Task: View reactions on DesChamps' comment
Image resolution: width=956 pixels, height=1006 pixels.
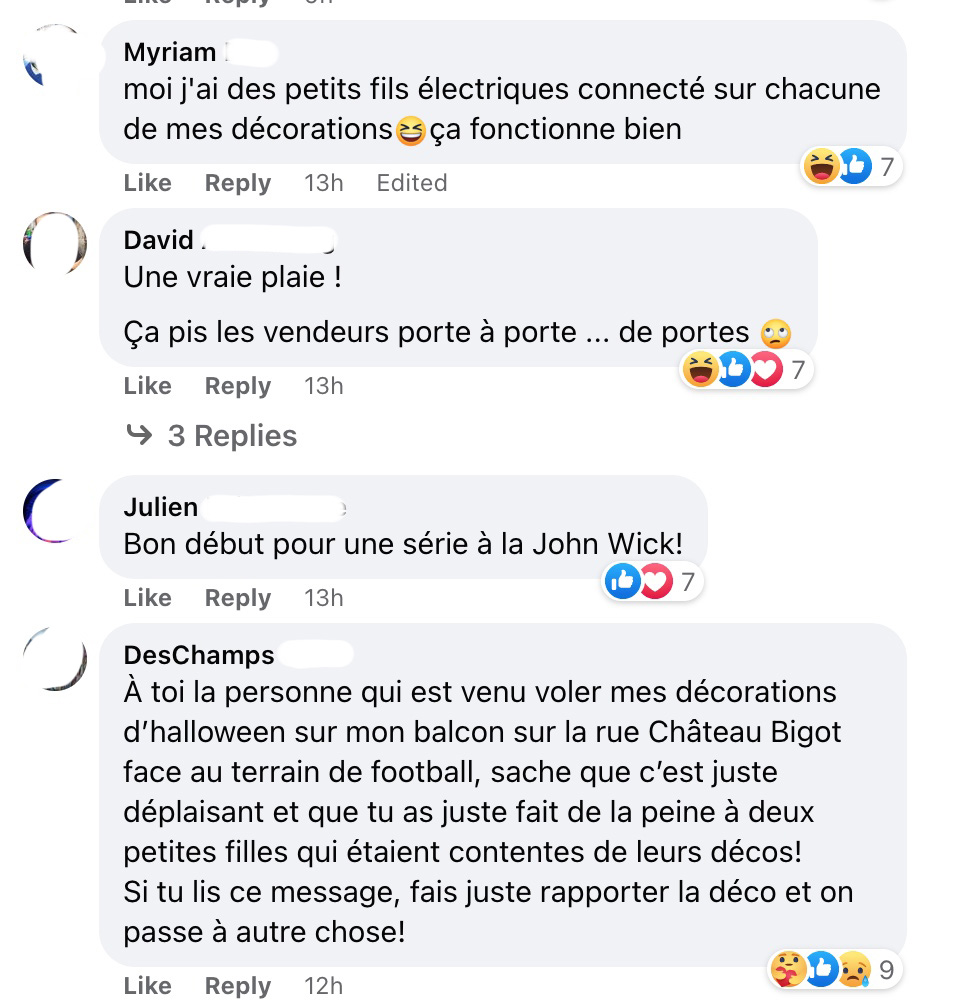Action: [x=832, y=969]
